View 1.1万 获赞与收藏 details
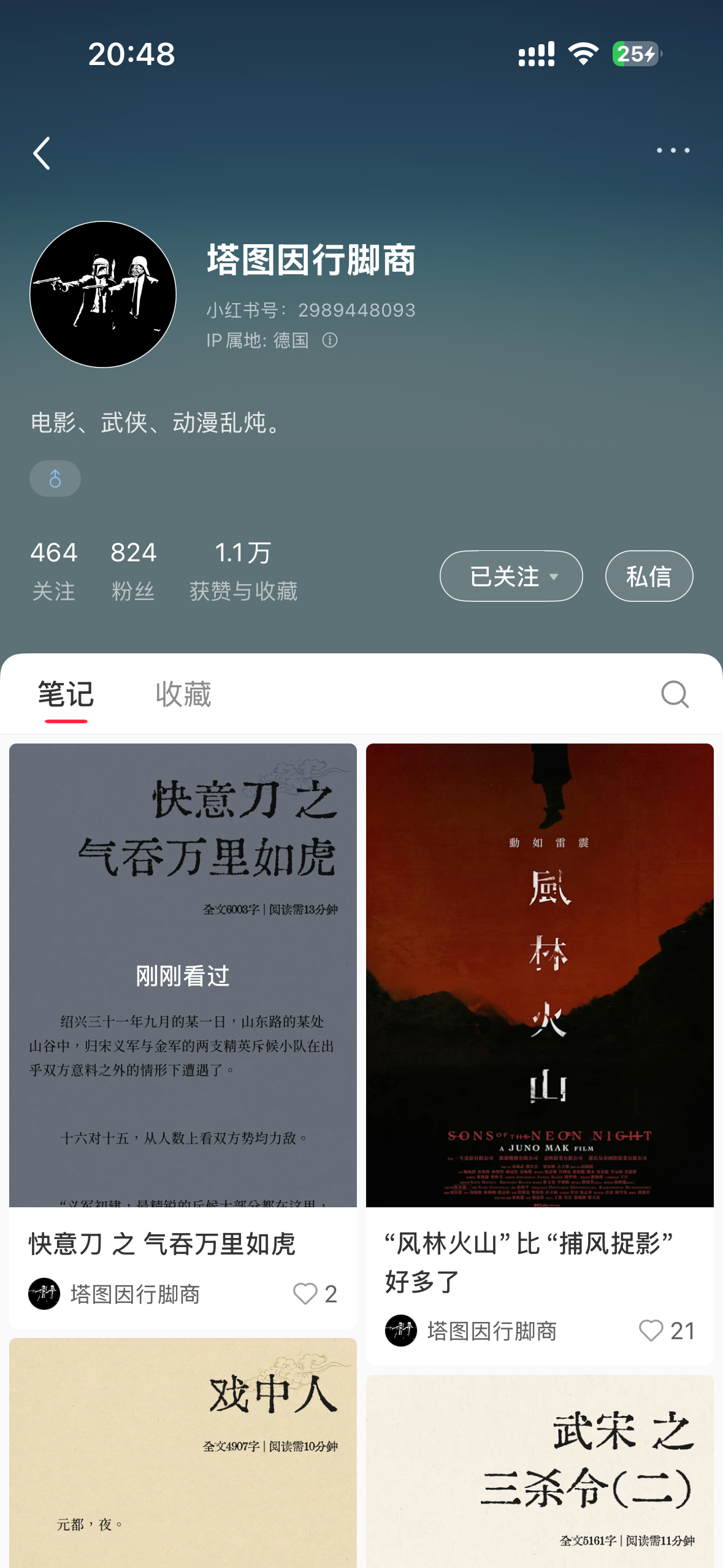Image resolution: width=723 pixels, height=1568 pixels. tap(243, 571)
